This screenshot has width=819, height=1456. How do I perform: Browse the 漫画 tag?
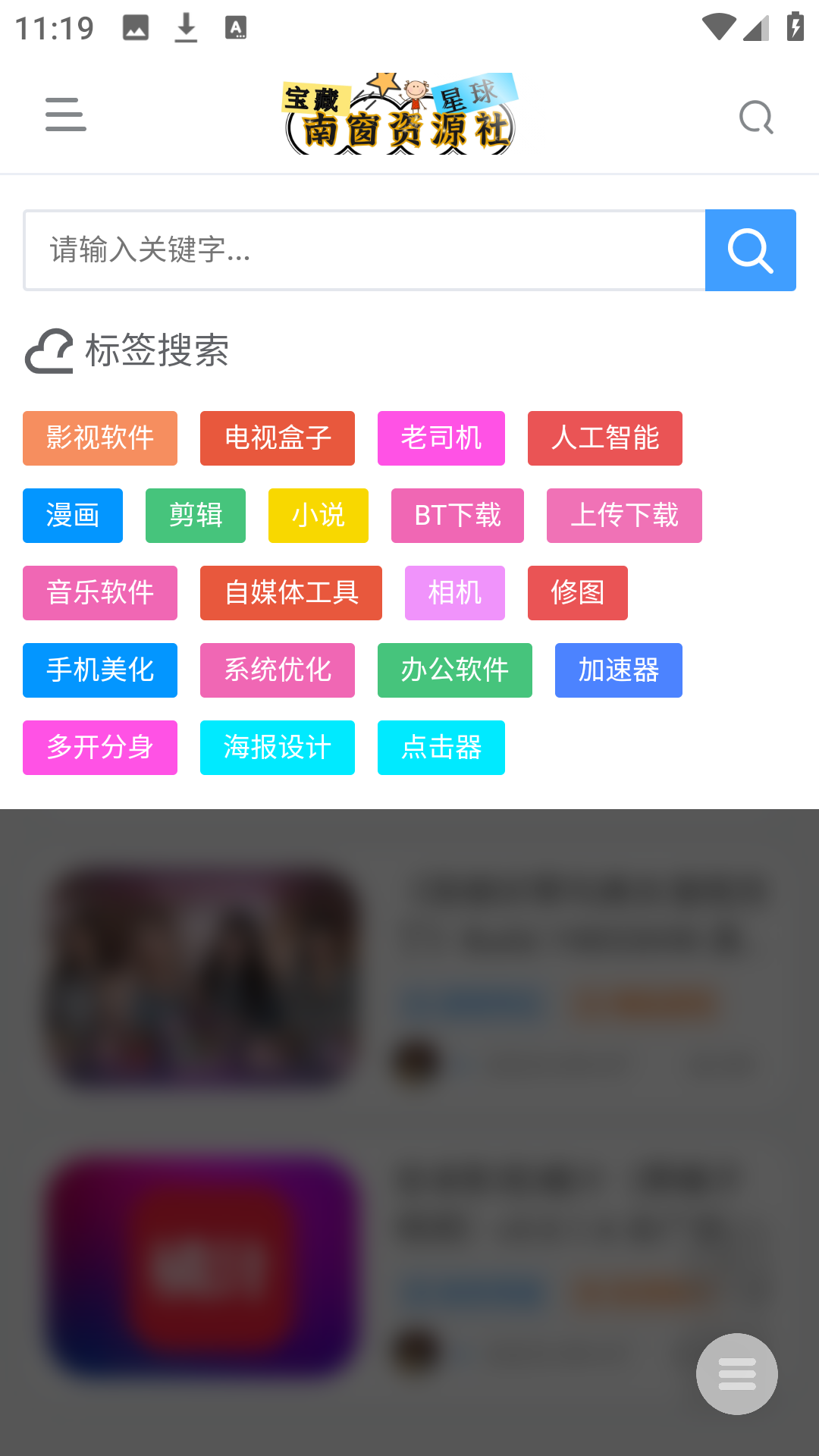(73, 516)
